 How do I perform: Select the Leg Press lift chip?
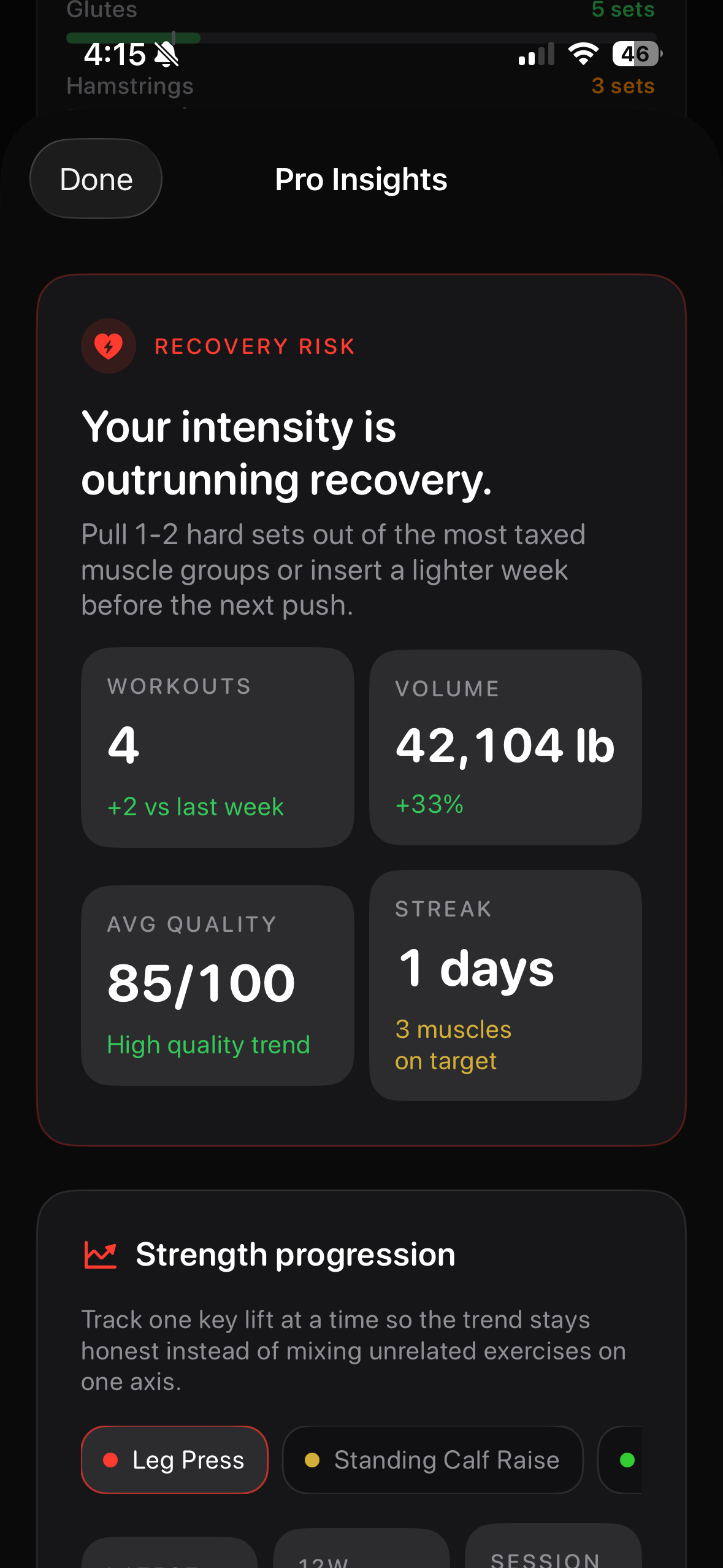[x=175, y=1459]
